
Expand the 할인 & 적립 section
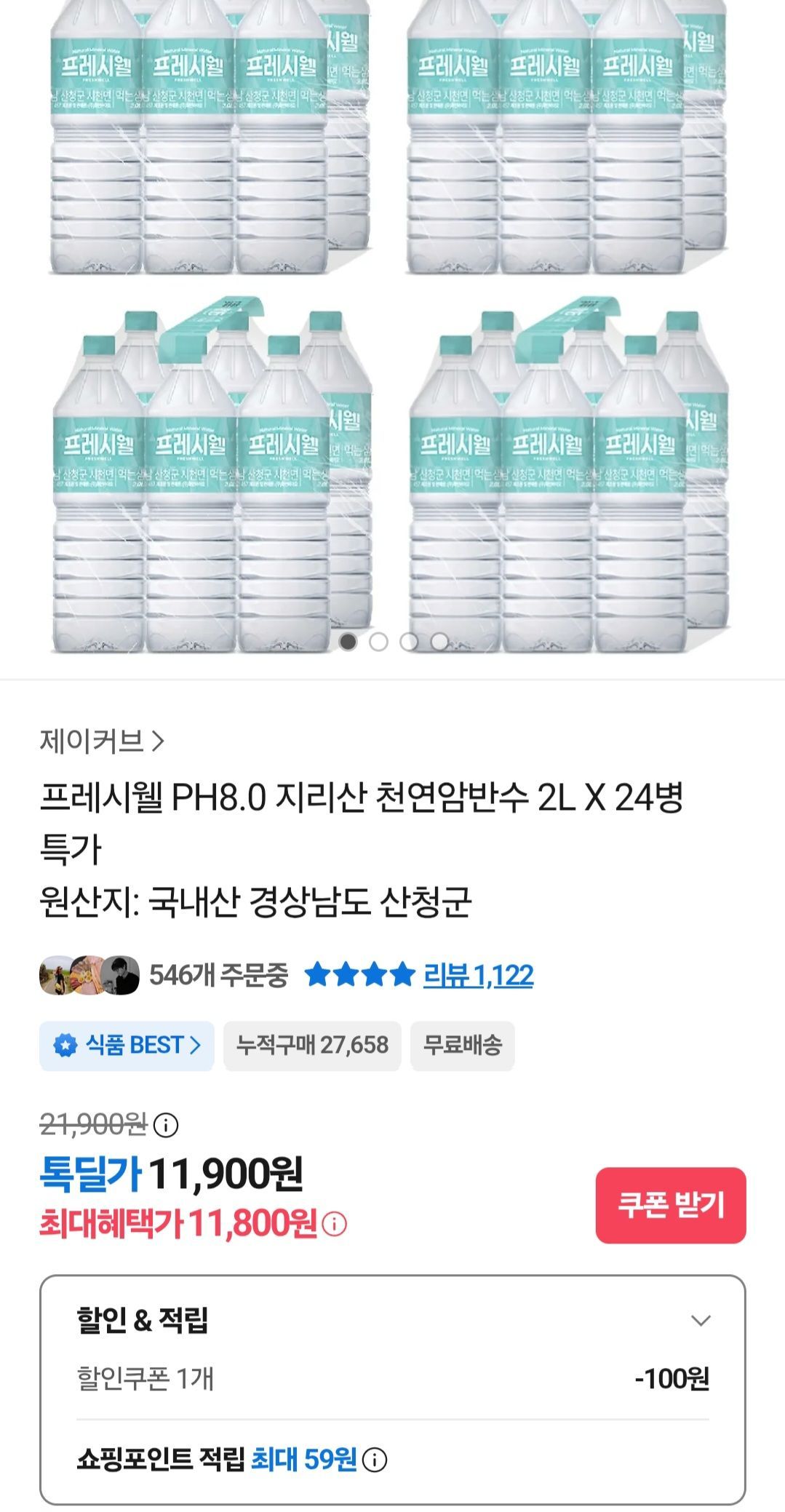point(700,1320)
